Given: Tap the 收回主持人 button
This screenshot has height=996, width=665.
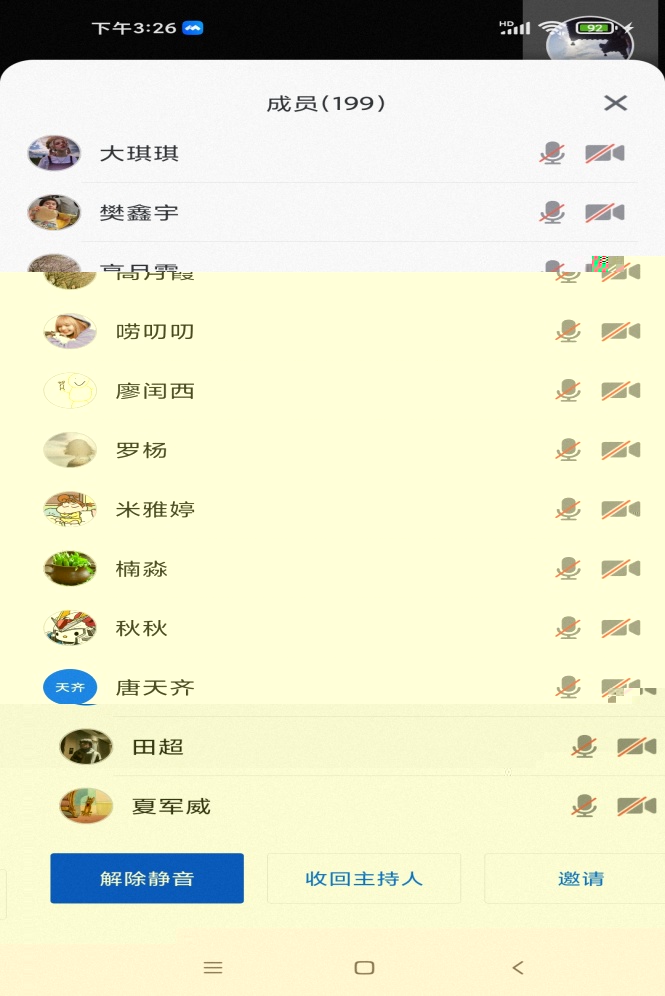Looking at the screenshot, I should coord(364,879).
